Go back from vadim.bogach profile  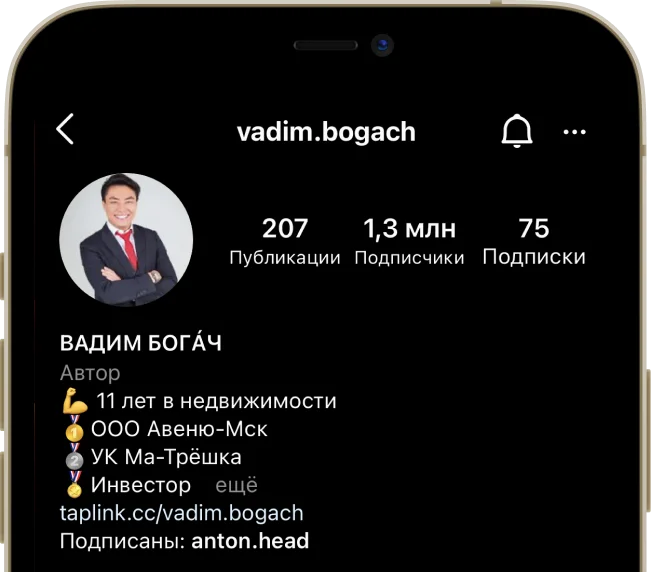pyautogui.click(x=65, y=130)
